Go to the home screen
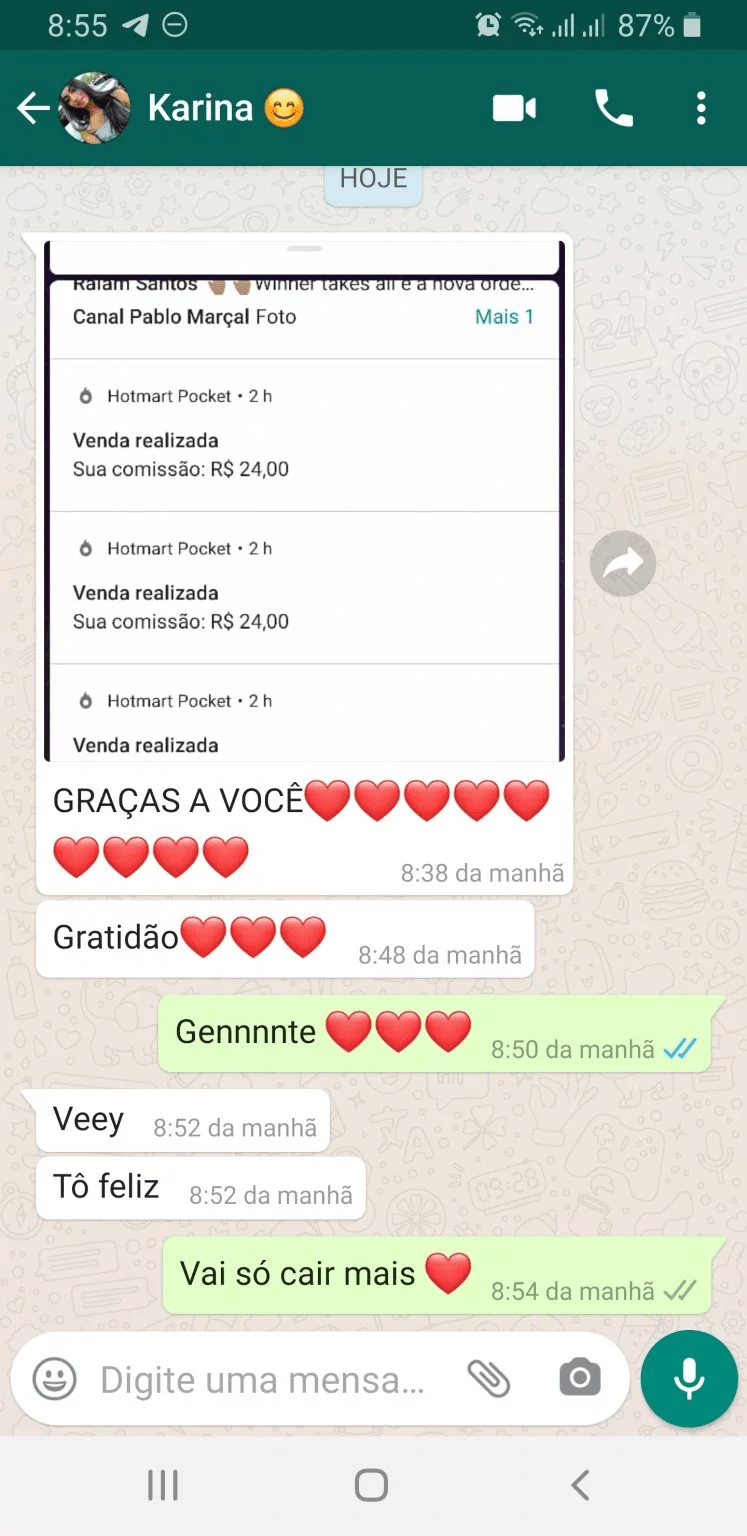This screenshot has width=747, height=1536. (371, 1485)
